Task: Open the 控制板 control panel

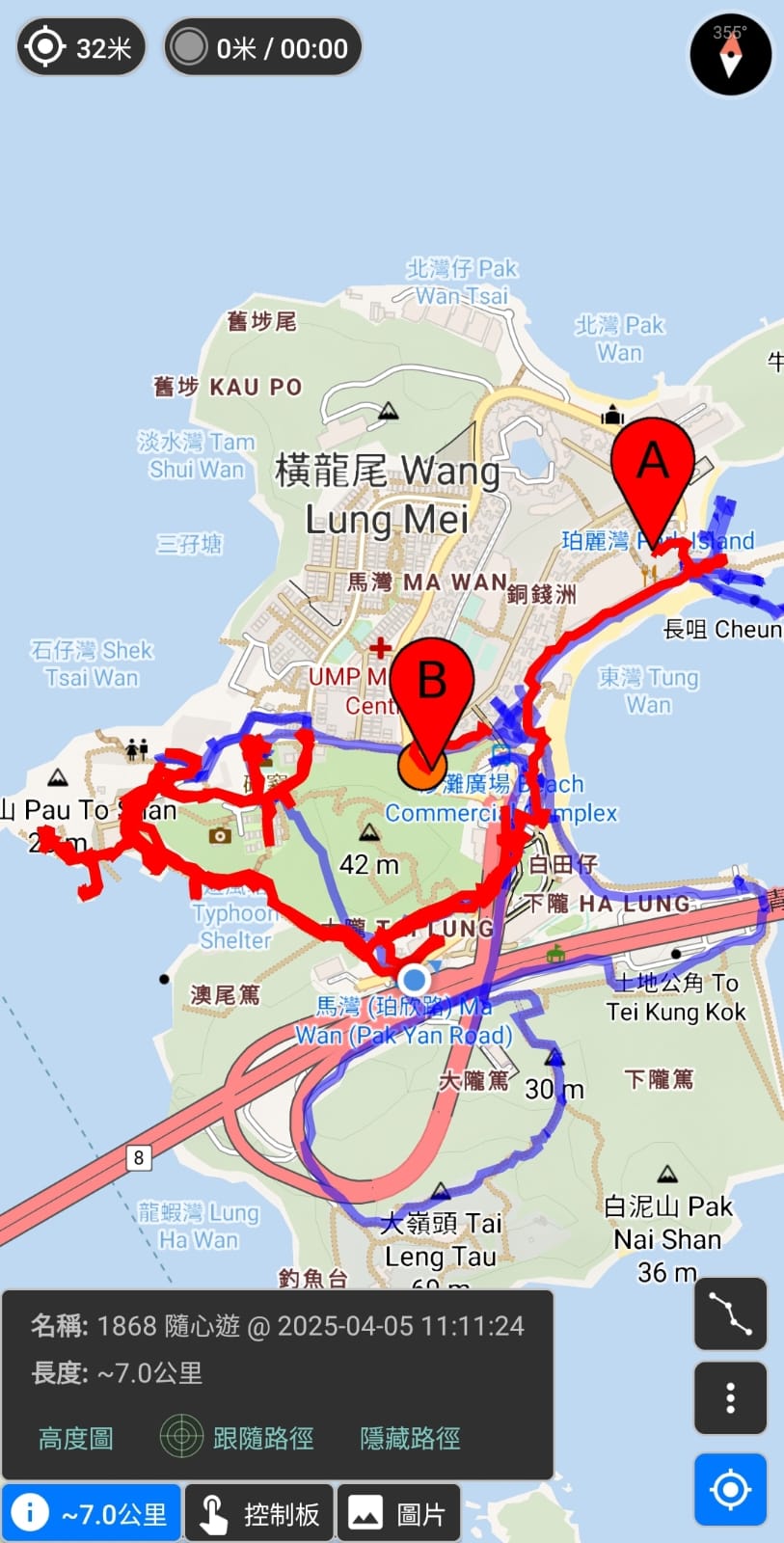Action: tap(259, 1514)
